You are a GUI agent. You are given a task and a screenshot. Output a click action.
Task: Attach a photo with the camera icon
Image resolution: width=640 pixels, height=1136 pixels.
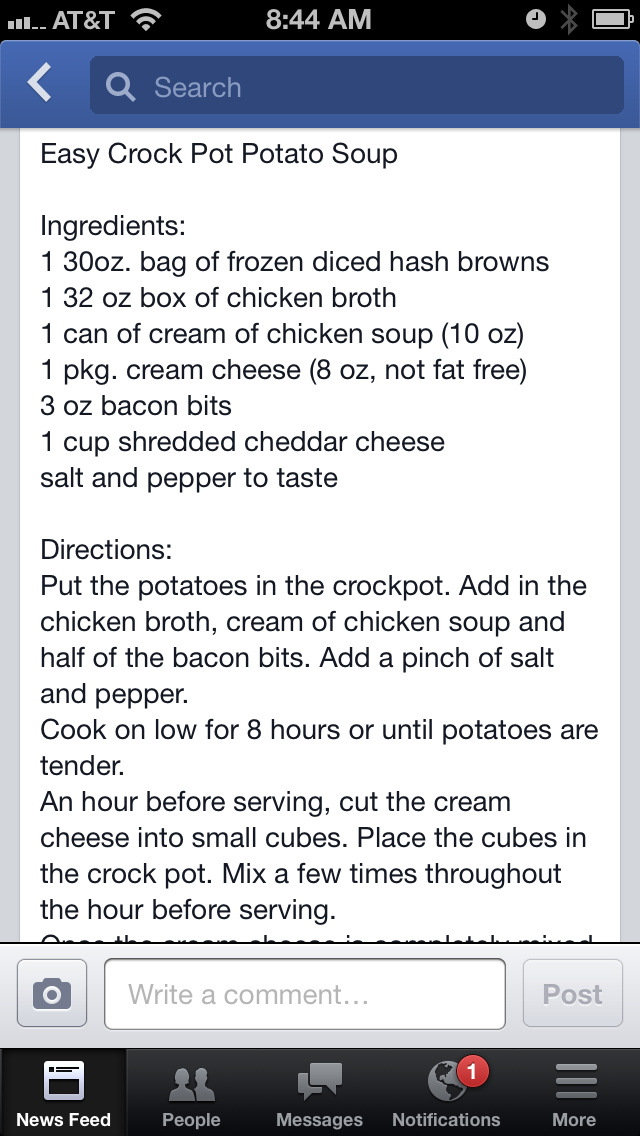point(52,994)
